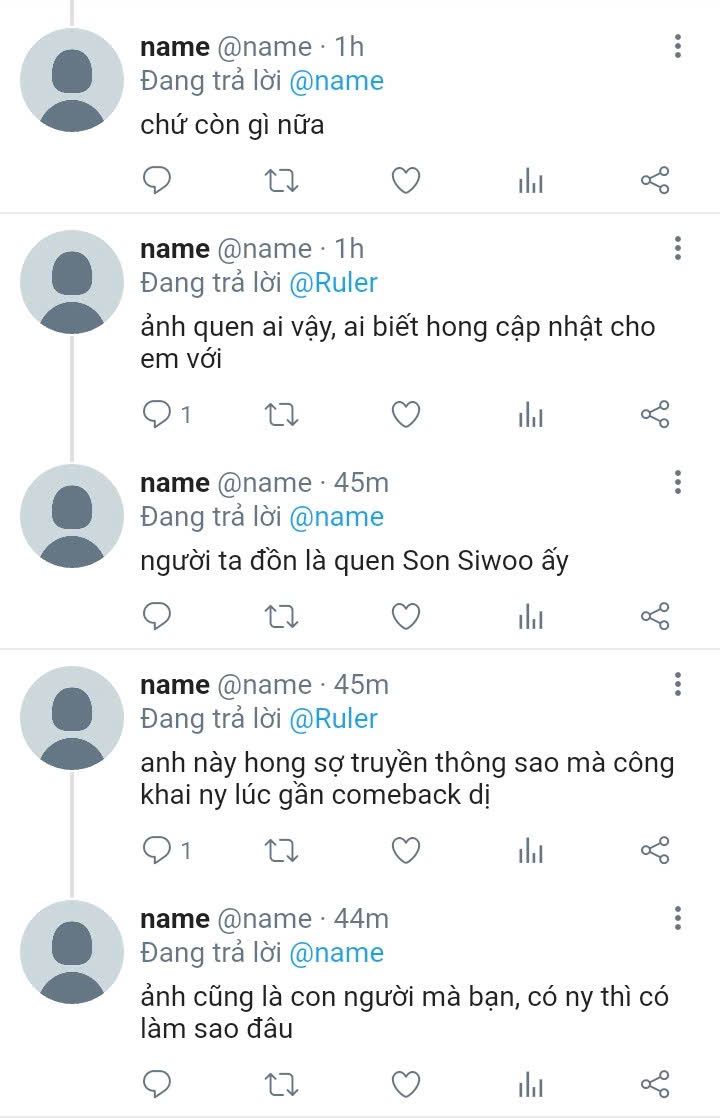
Task: Open overflow menu on "công khai ny" tweet
Action: (x=678, y=684)
